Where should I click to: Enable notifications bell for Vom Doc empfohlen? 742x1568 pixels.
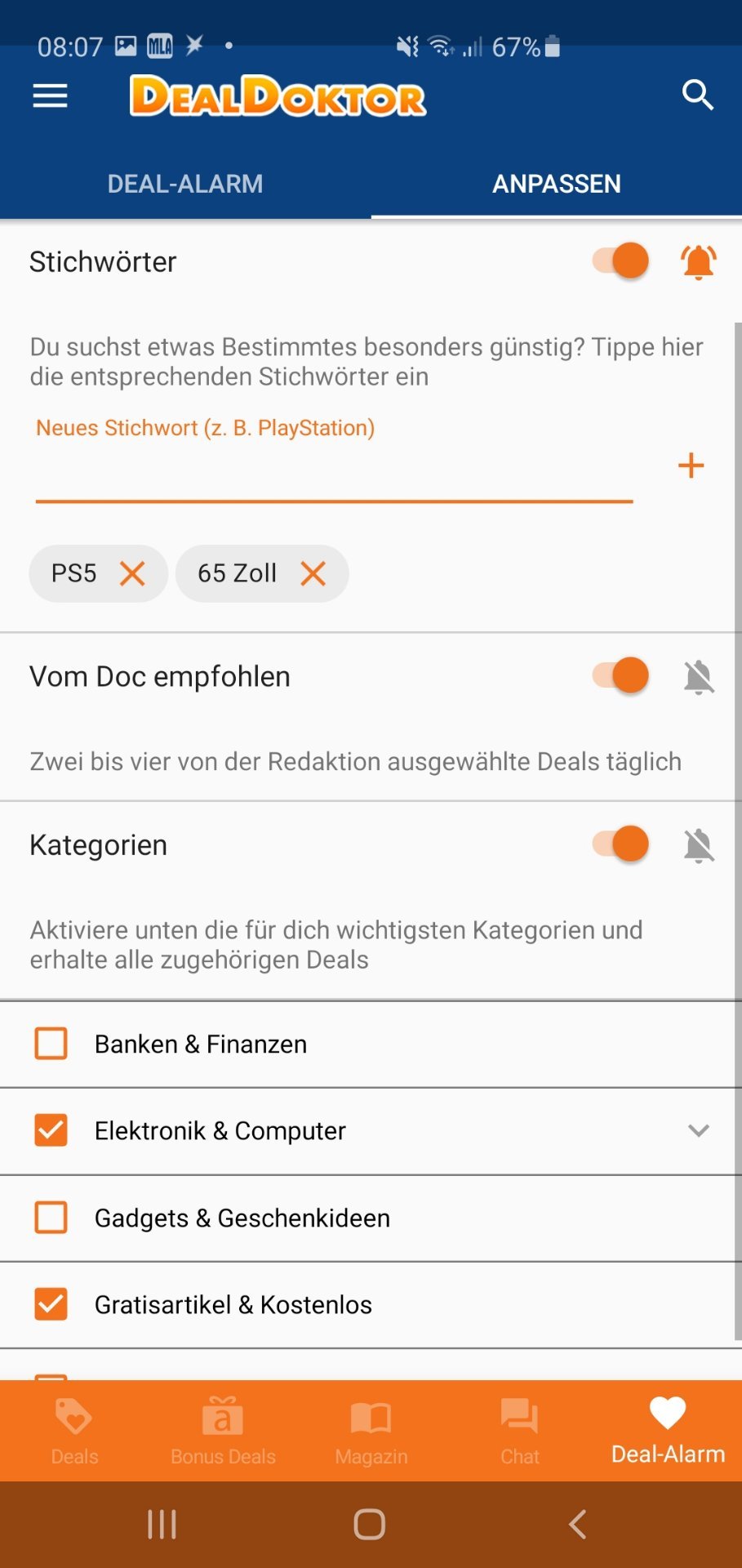click(x=699, y=677)
